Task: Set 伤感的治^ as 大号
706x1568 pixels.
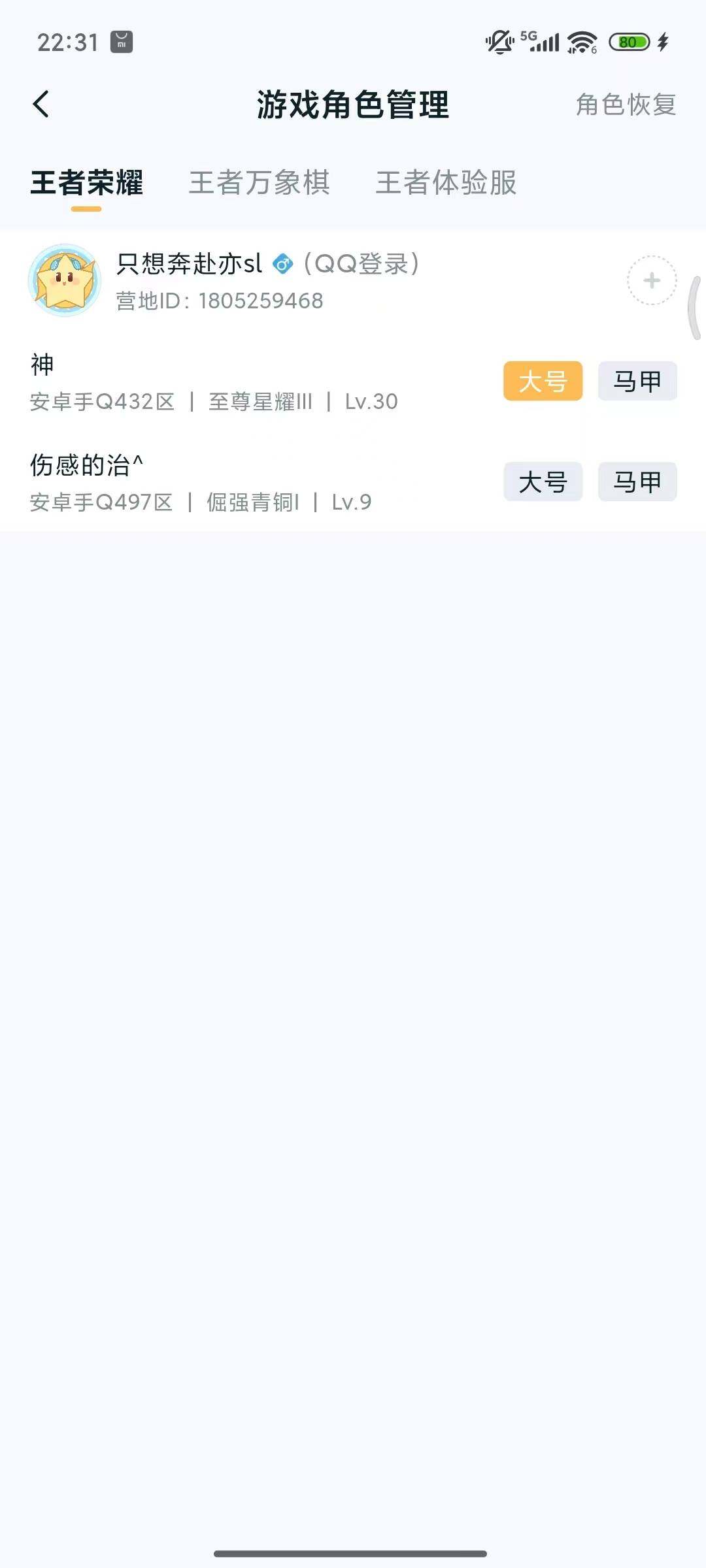Action: [543, 482]
